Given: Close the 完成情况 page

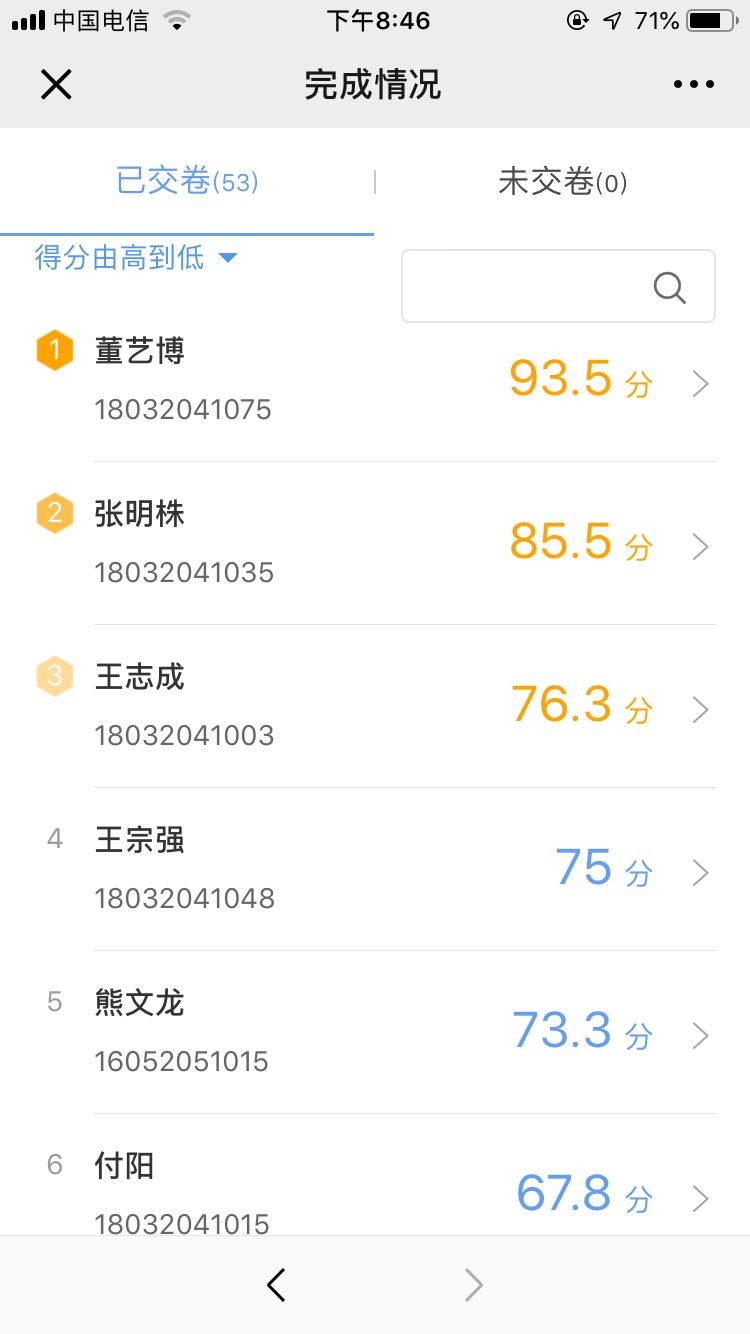Looking at the screenshot, I should (56, 85).
